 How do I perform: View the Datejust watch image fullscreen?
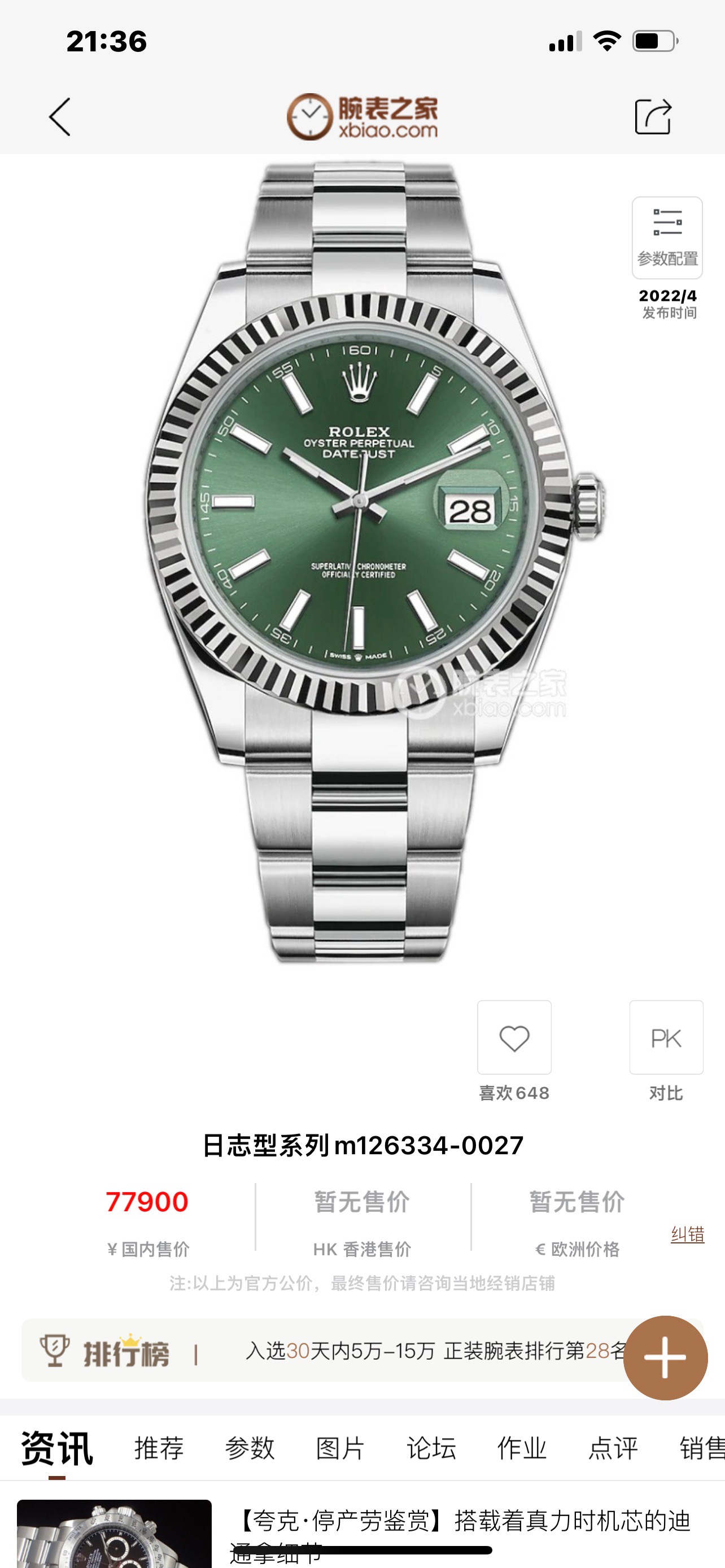click(x=362, y=560)
